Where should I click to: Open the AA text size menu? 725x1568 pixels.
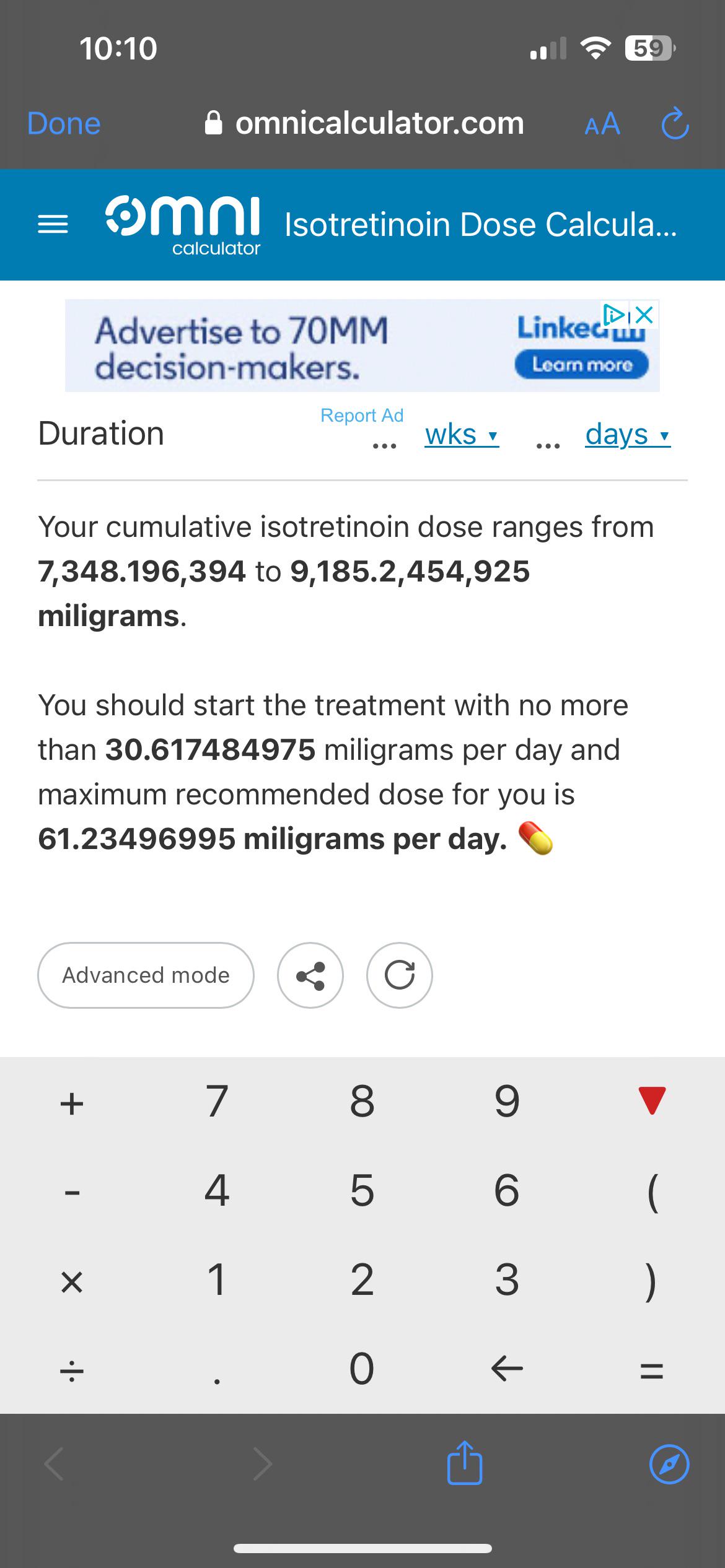(602, 124)
